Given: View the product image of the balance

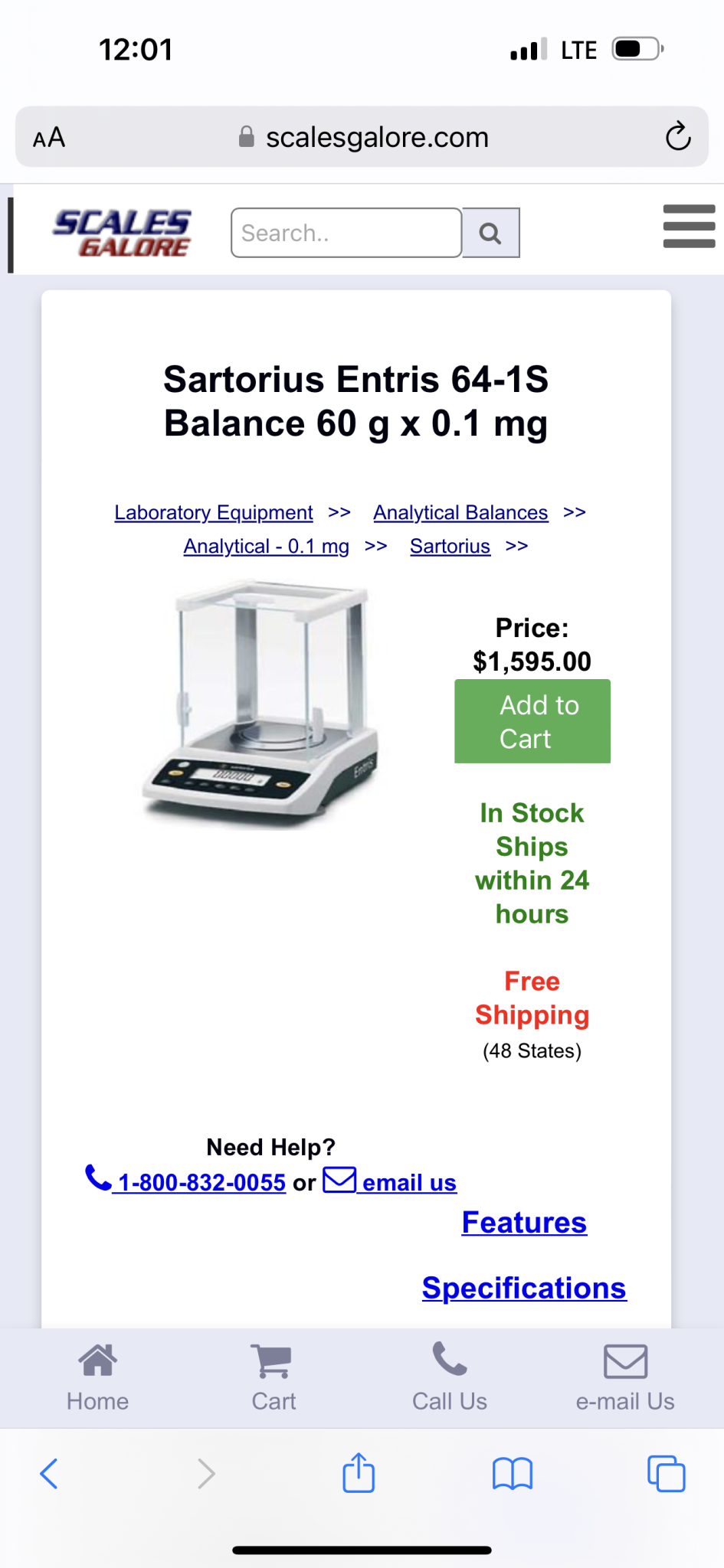Looking at the screenshot, I should 260,703.
